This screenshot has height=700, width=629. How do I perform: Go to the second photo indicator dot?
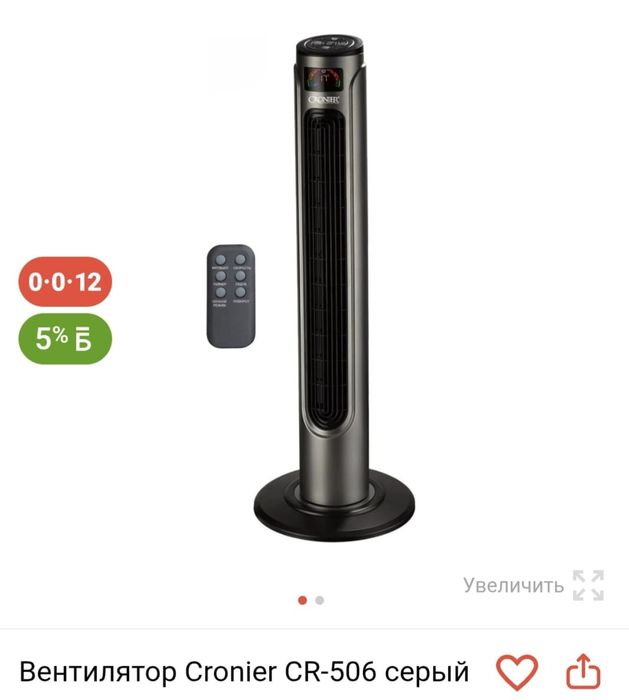coord(320,601)
